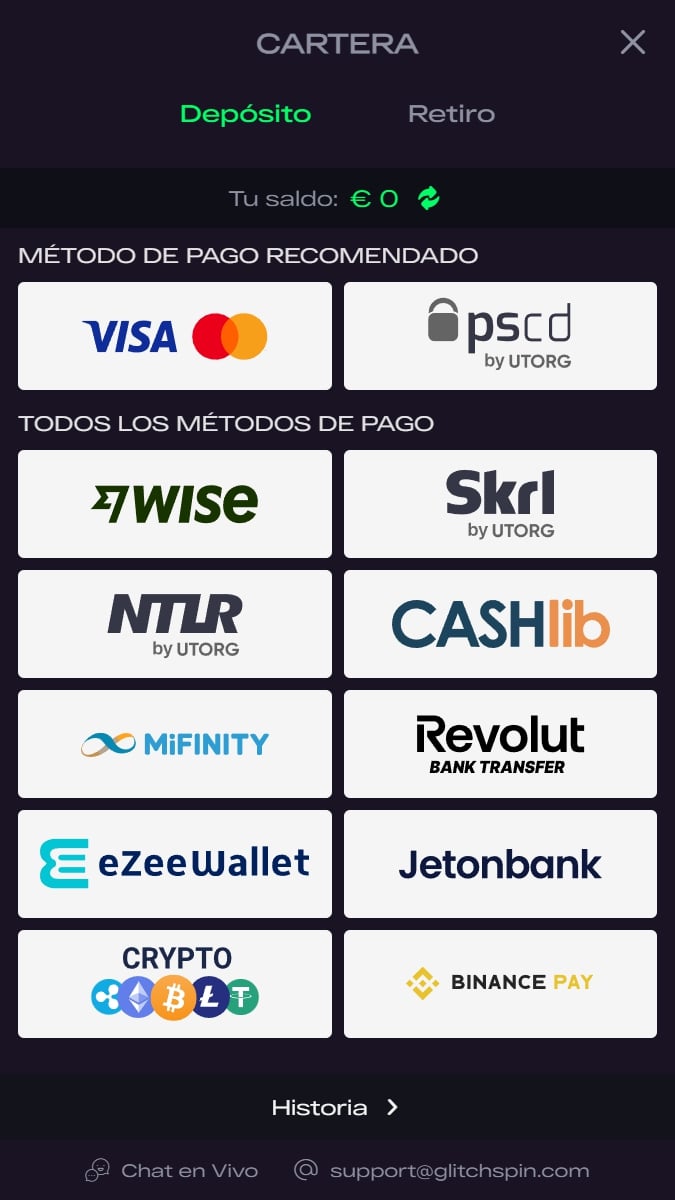Choose Visa Mastercard payment method
This screenshot has width=675, height=1200.
pos(175,336)
